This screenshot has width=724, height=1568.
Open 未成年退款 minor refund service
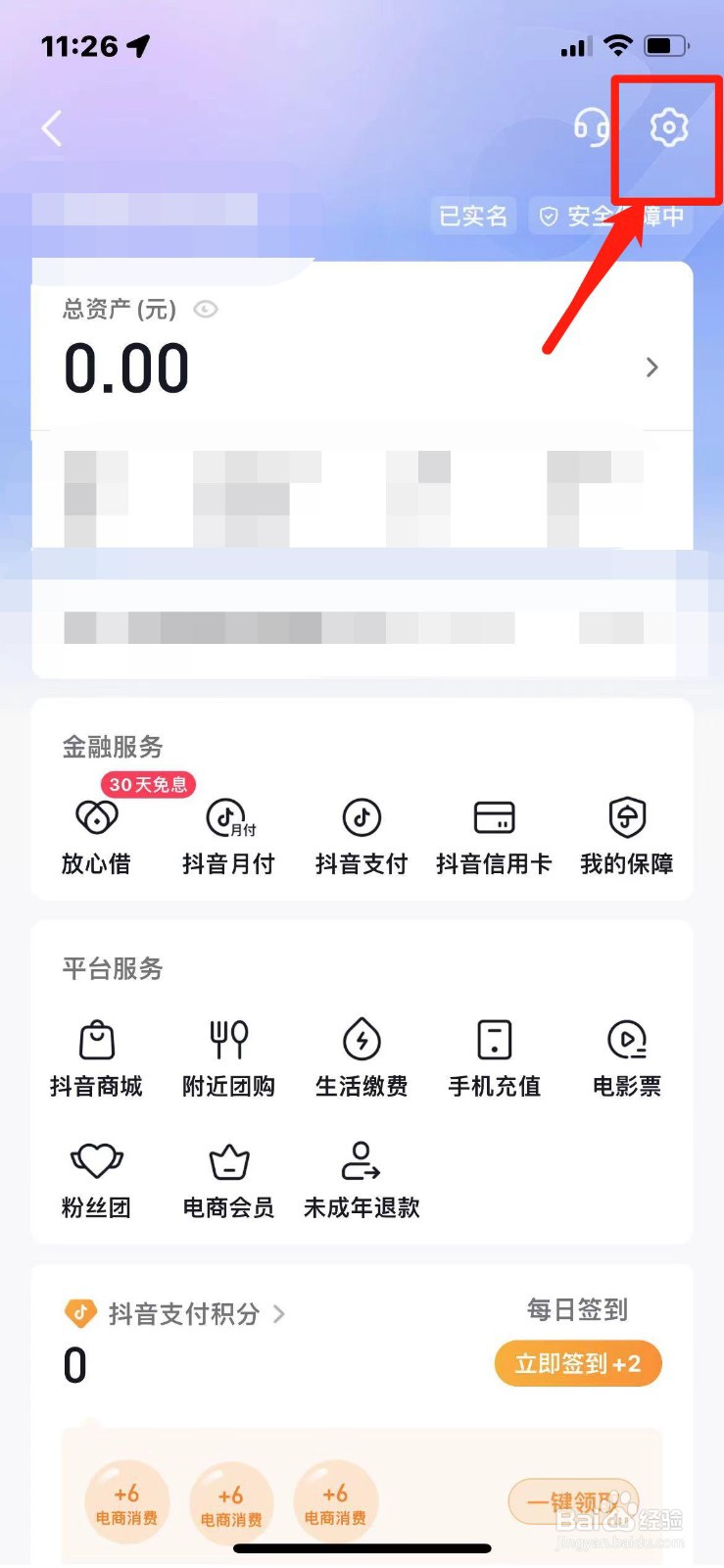tap(361, 1176)
